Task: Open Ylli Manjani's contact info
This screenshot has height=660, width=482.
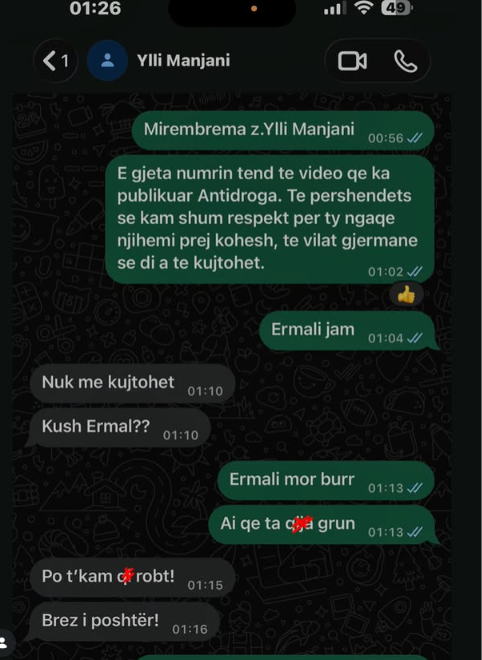Action: pos(183,61)
